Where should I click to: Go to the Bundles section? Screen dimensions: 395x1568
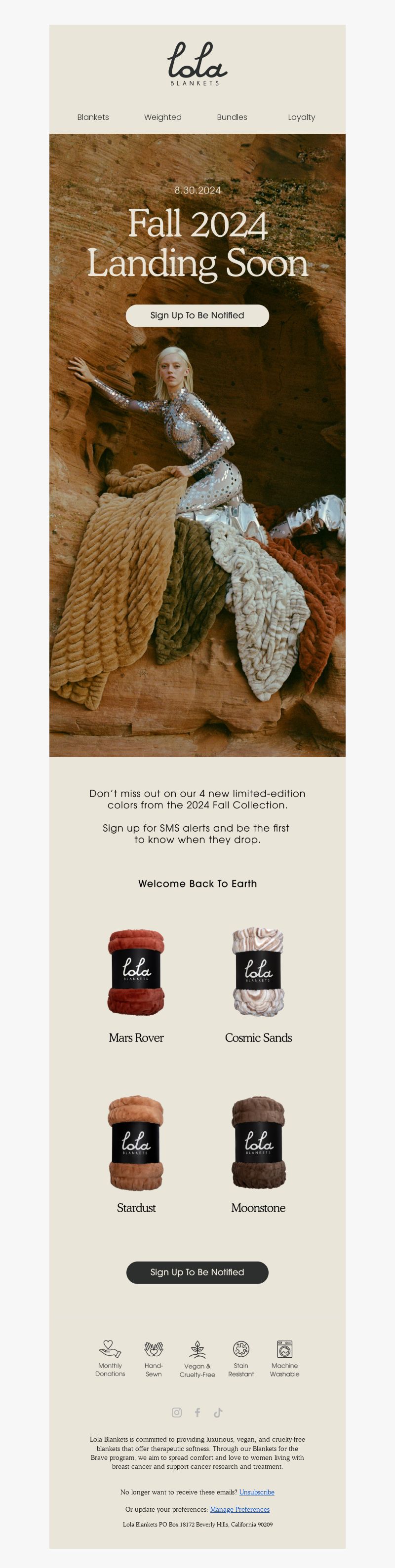pos(232,117)
